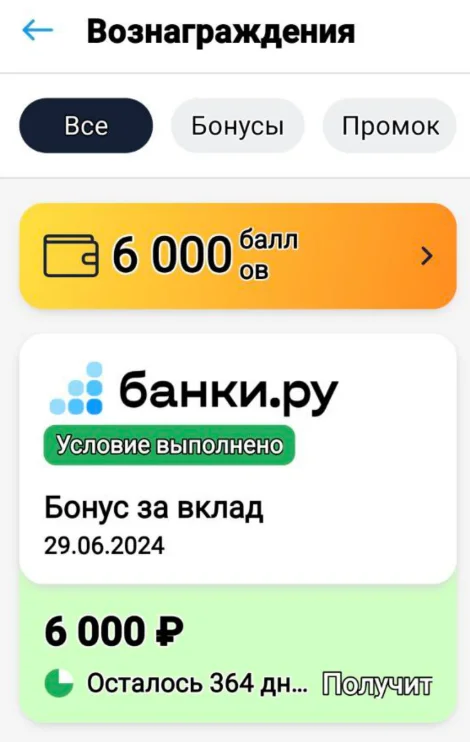Switch to the Бонусы filter
The width and height of the screenshot is (470, 742).
tap(237, 126)
